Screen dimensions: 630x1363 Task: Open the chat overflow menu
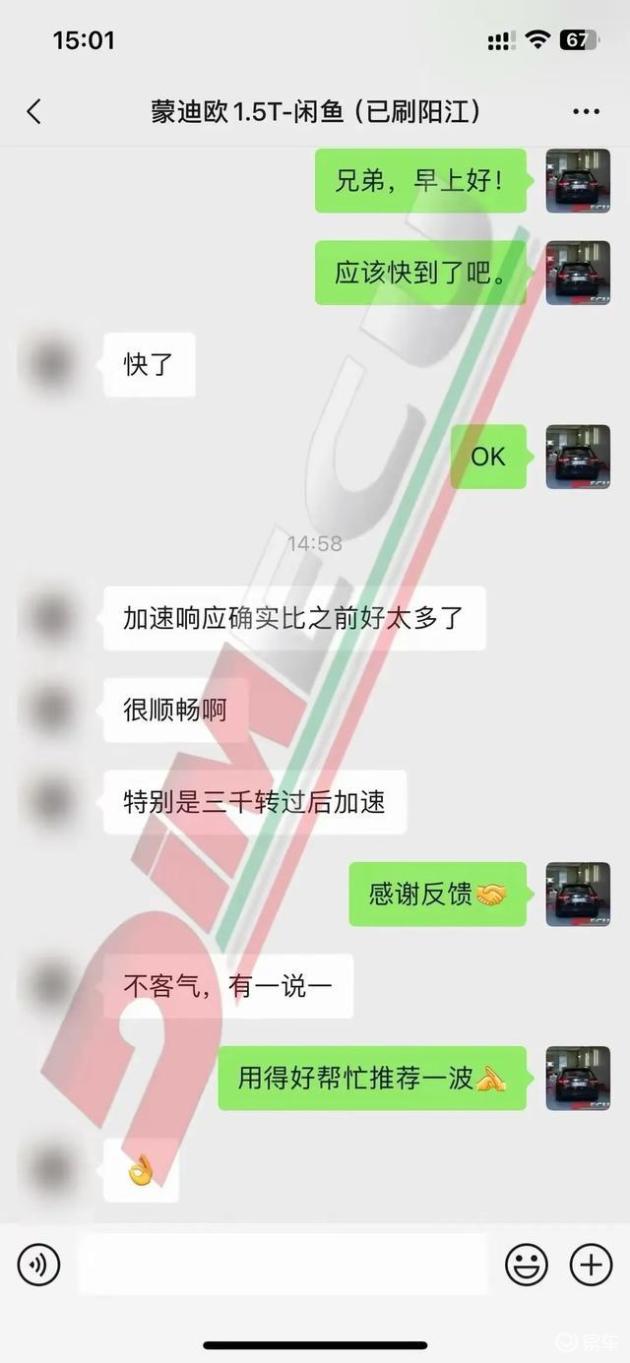586,111
